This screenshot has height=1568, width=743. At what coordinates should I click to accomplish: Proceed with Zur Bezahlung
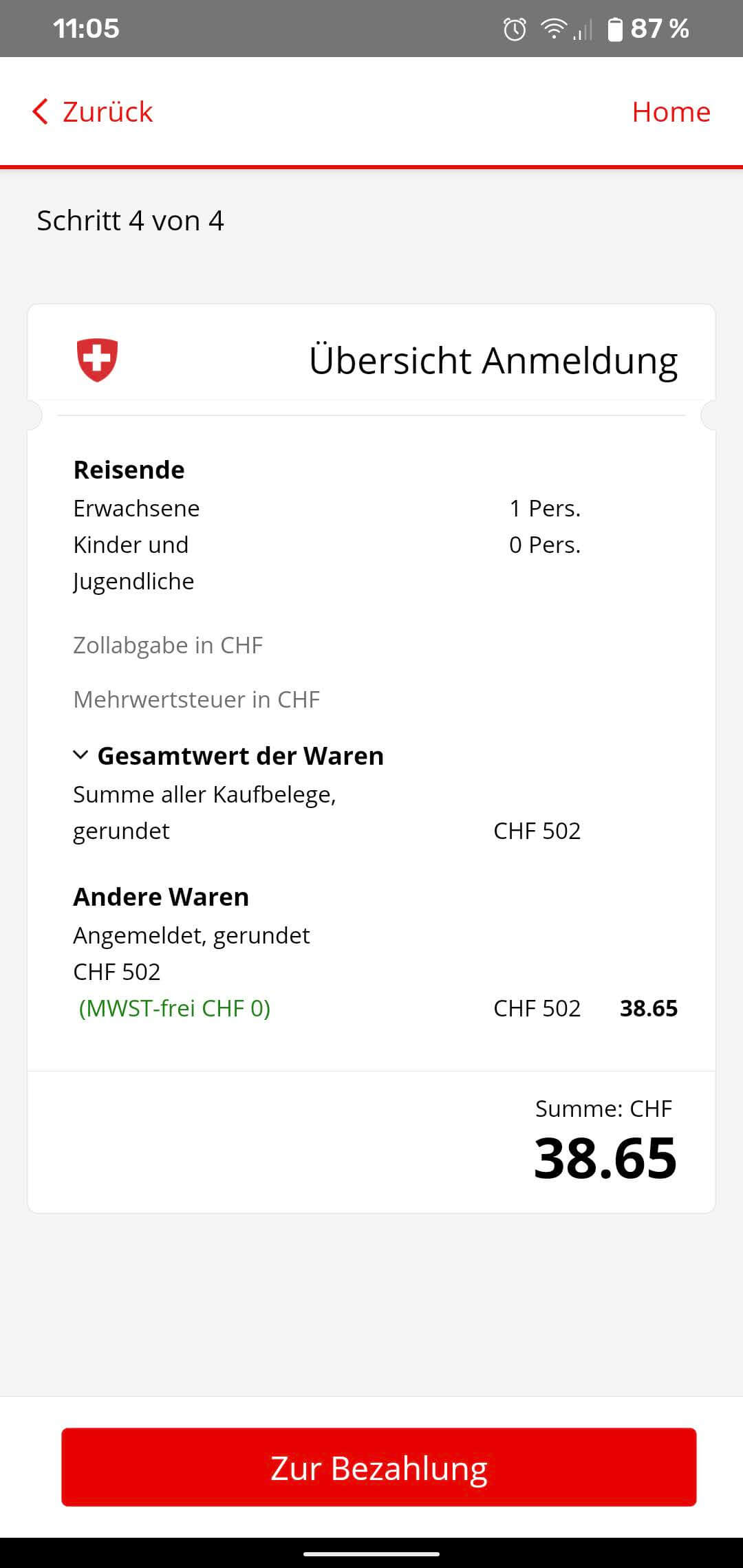pyautogui.click(x=378, y=1468)
